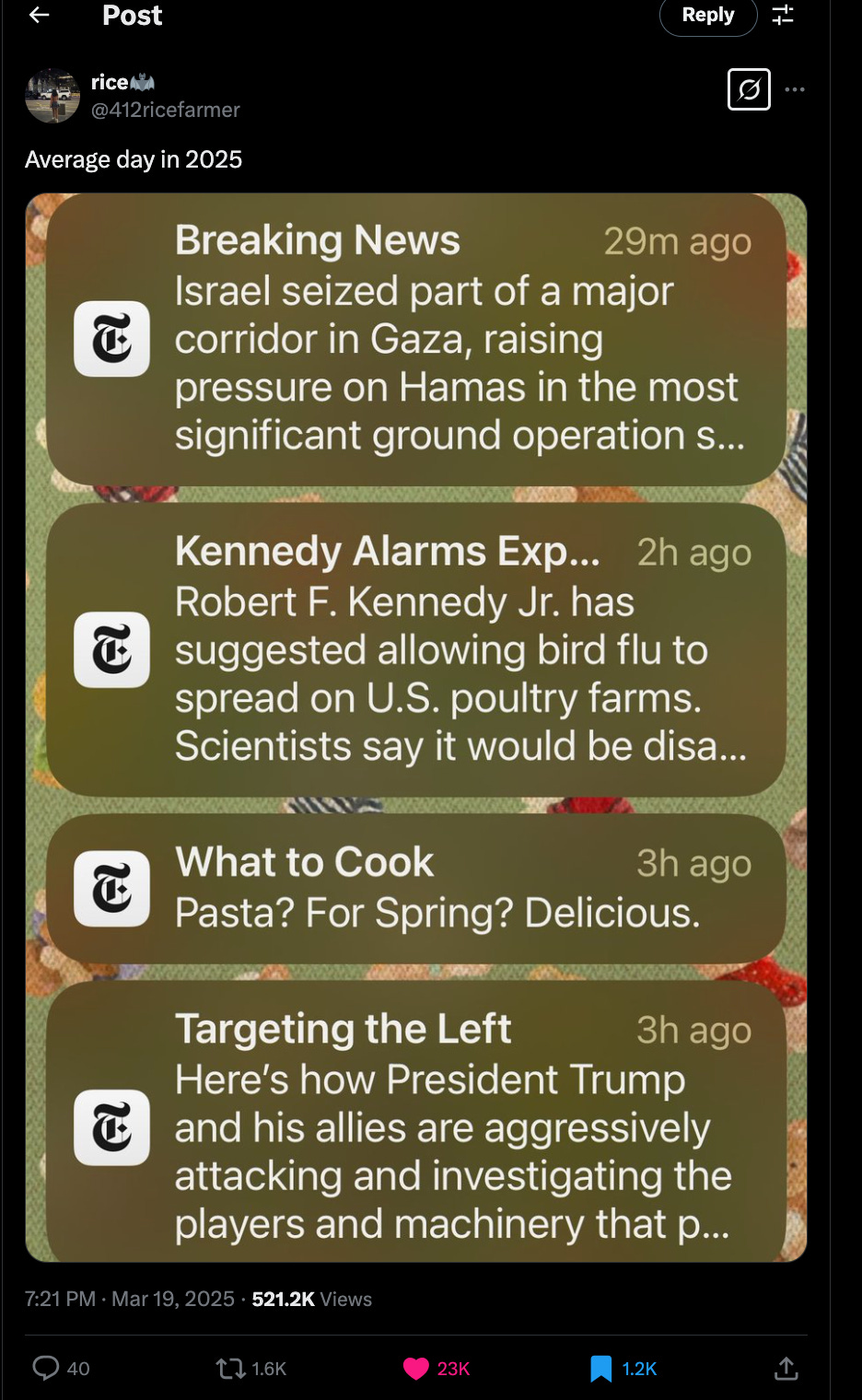Image resolution: width=862 pixels, height=1400 pixels.
Task: Open the post view settings icon
Action: 783,16
